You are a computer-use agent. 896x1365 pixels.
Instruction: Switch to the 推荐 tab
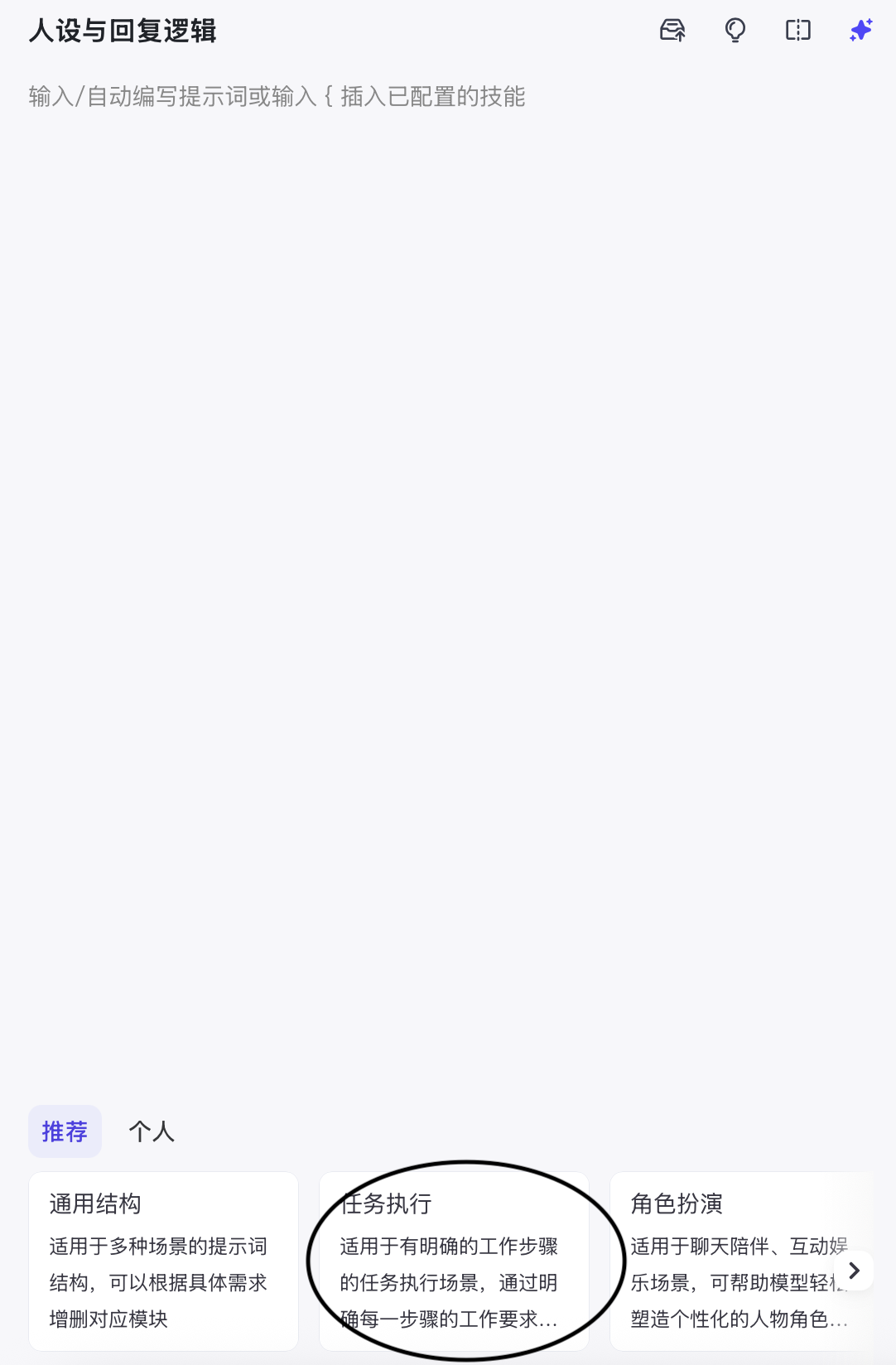pyautogui.click(x=65, y=1131)
